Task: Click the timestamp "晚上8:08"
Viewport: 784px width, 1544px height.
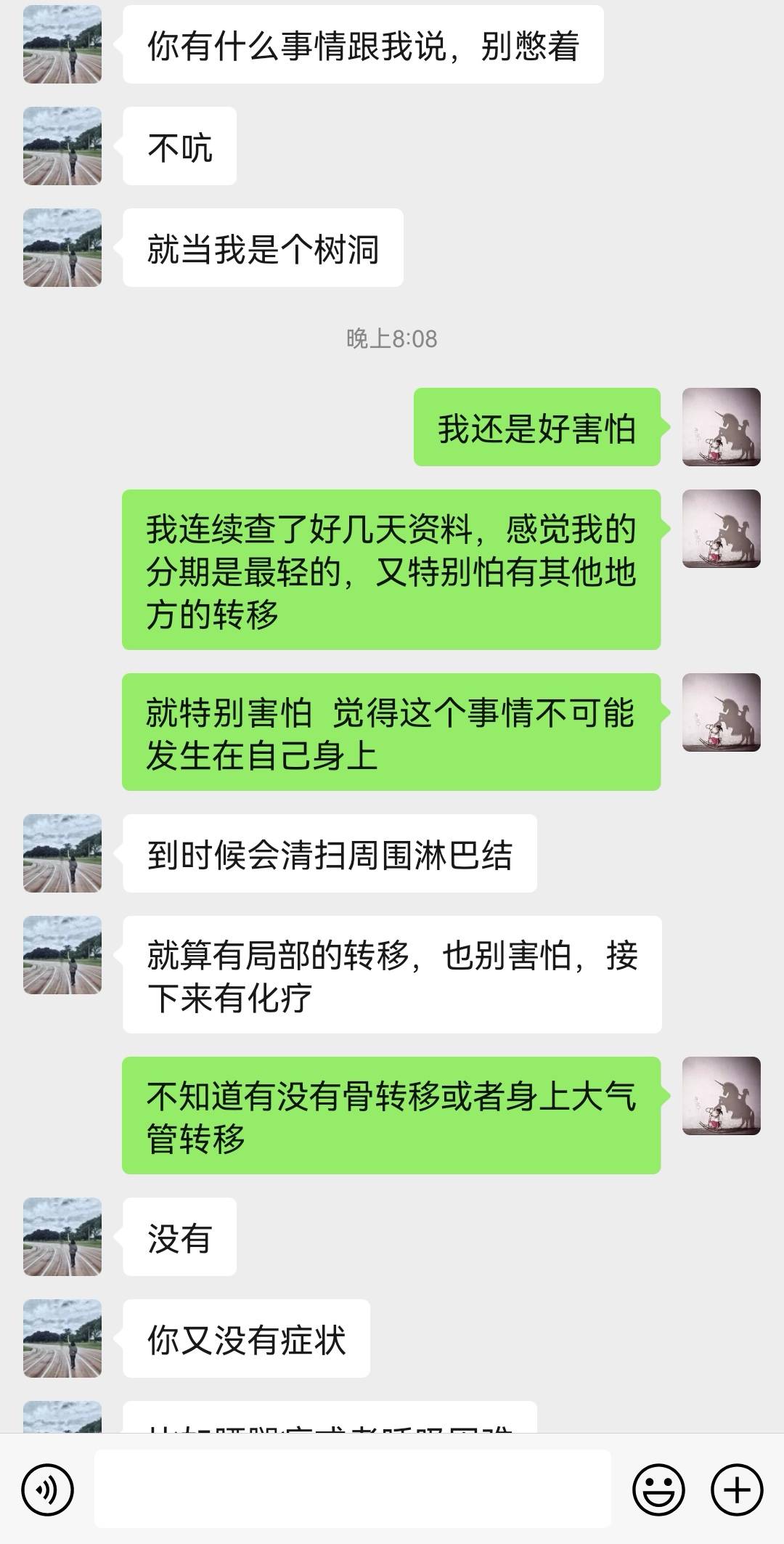Action: pyautogui.click(x=391, y=338)
